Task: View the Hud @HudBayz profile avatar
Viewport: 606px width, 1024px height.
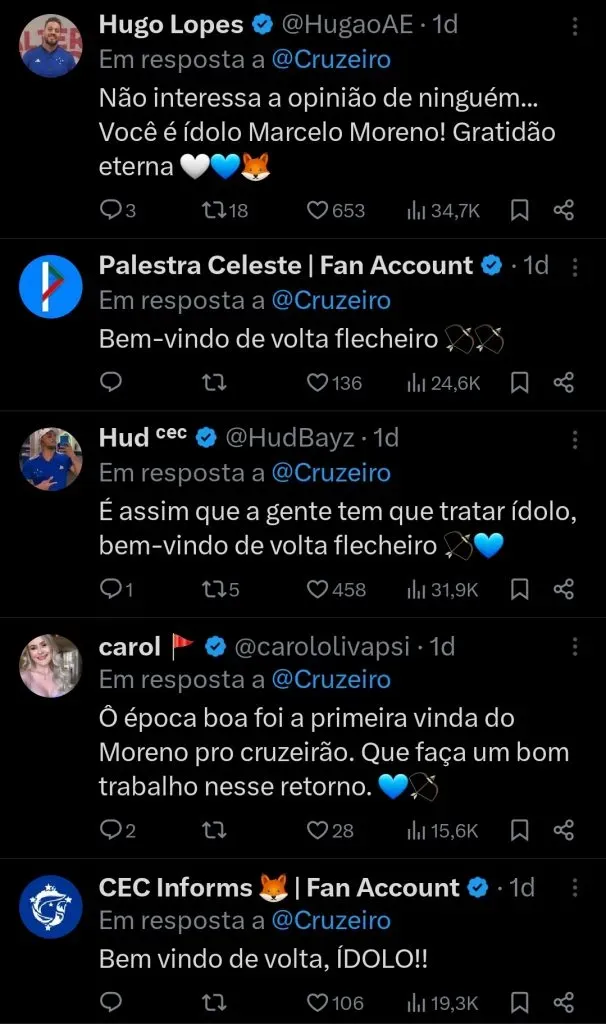Action: (50, 459)
